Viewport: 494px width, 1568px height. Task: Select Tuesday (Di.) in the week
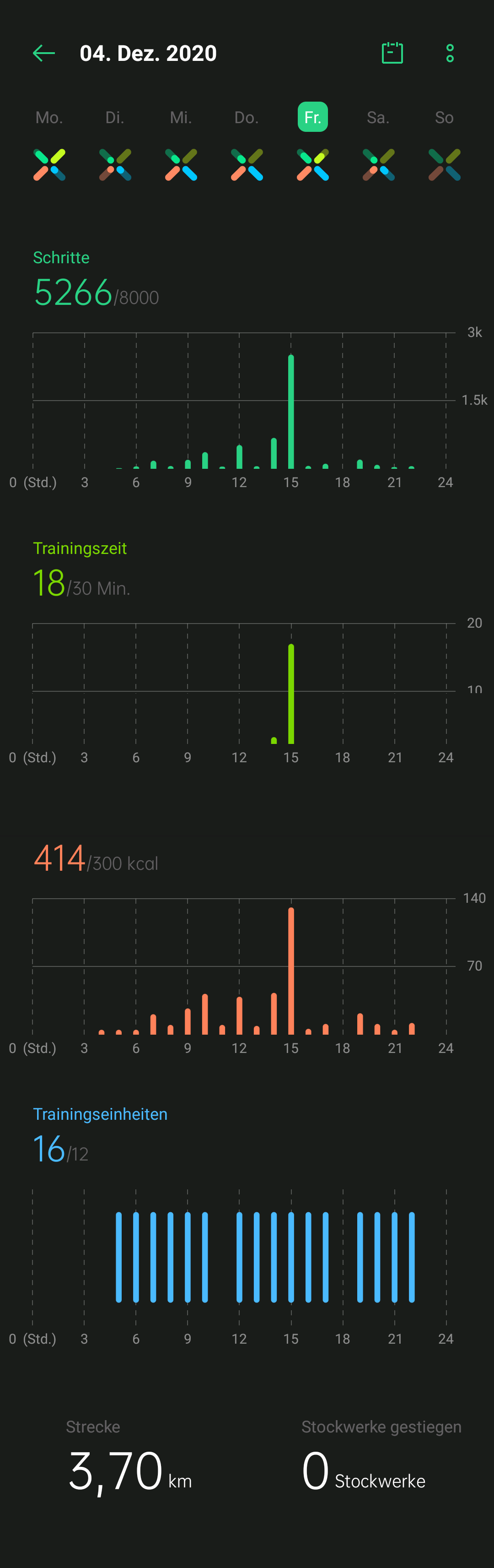pyautogui.click(x=115, y=118)
